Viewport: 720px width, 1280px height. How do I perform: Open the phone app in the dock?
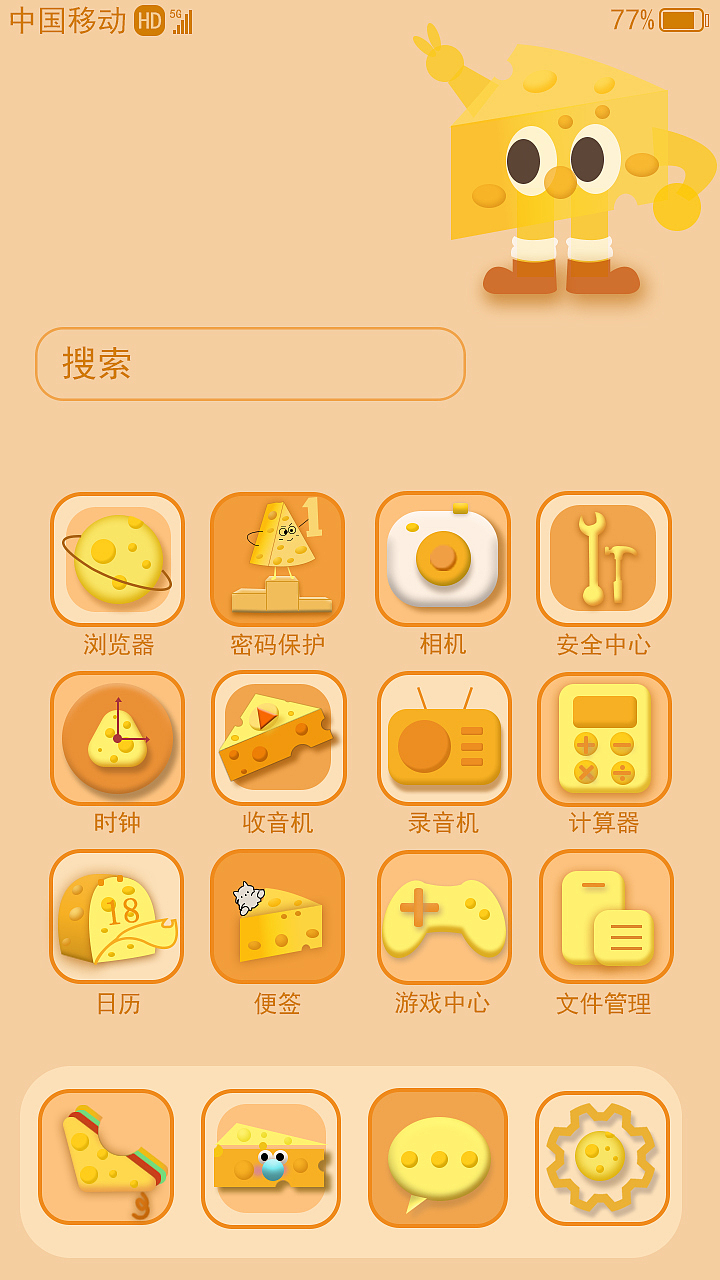(106, 1157)
